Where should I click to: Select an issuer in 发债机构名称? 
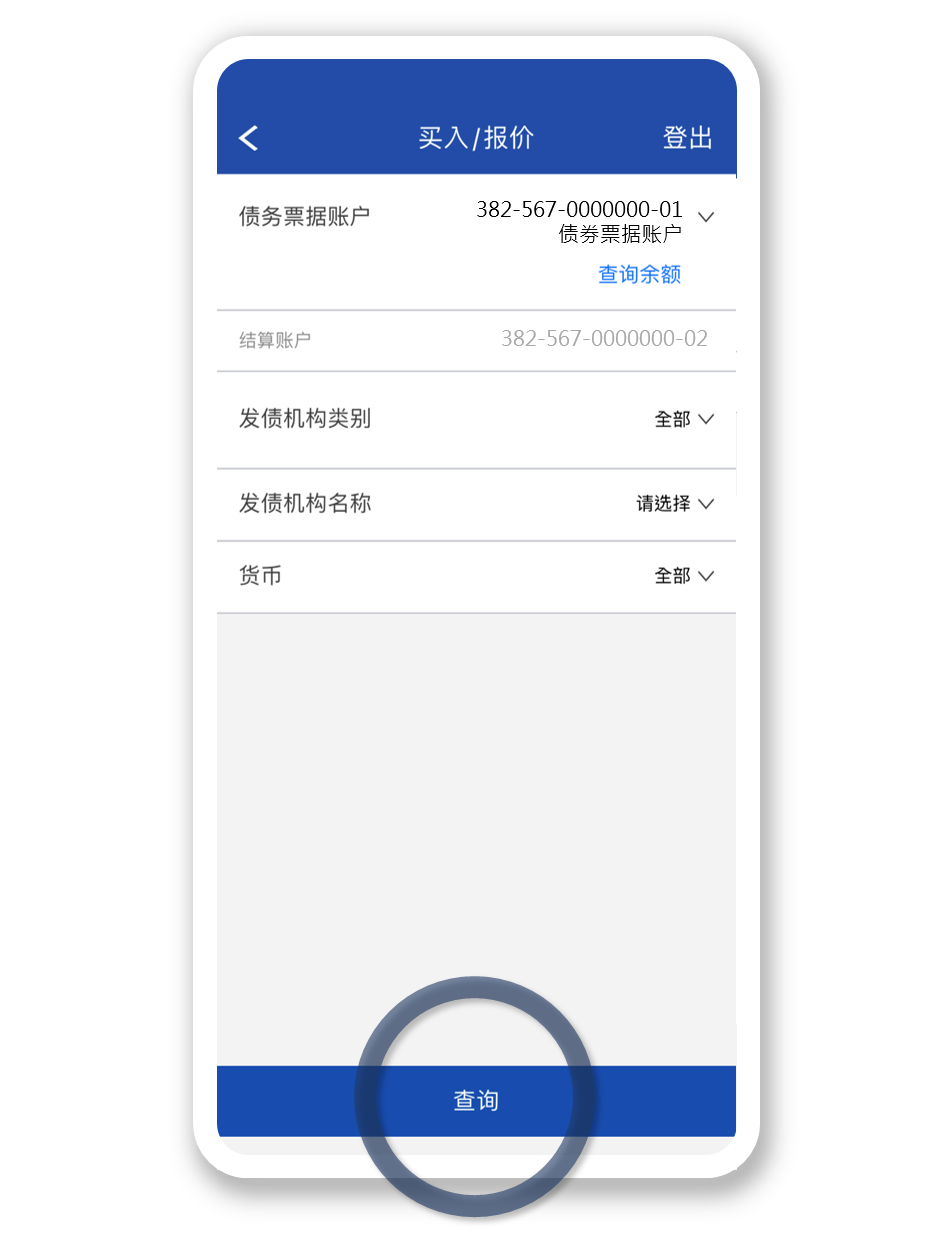(675, 504)
